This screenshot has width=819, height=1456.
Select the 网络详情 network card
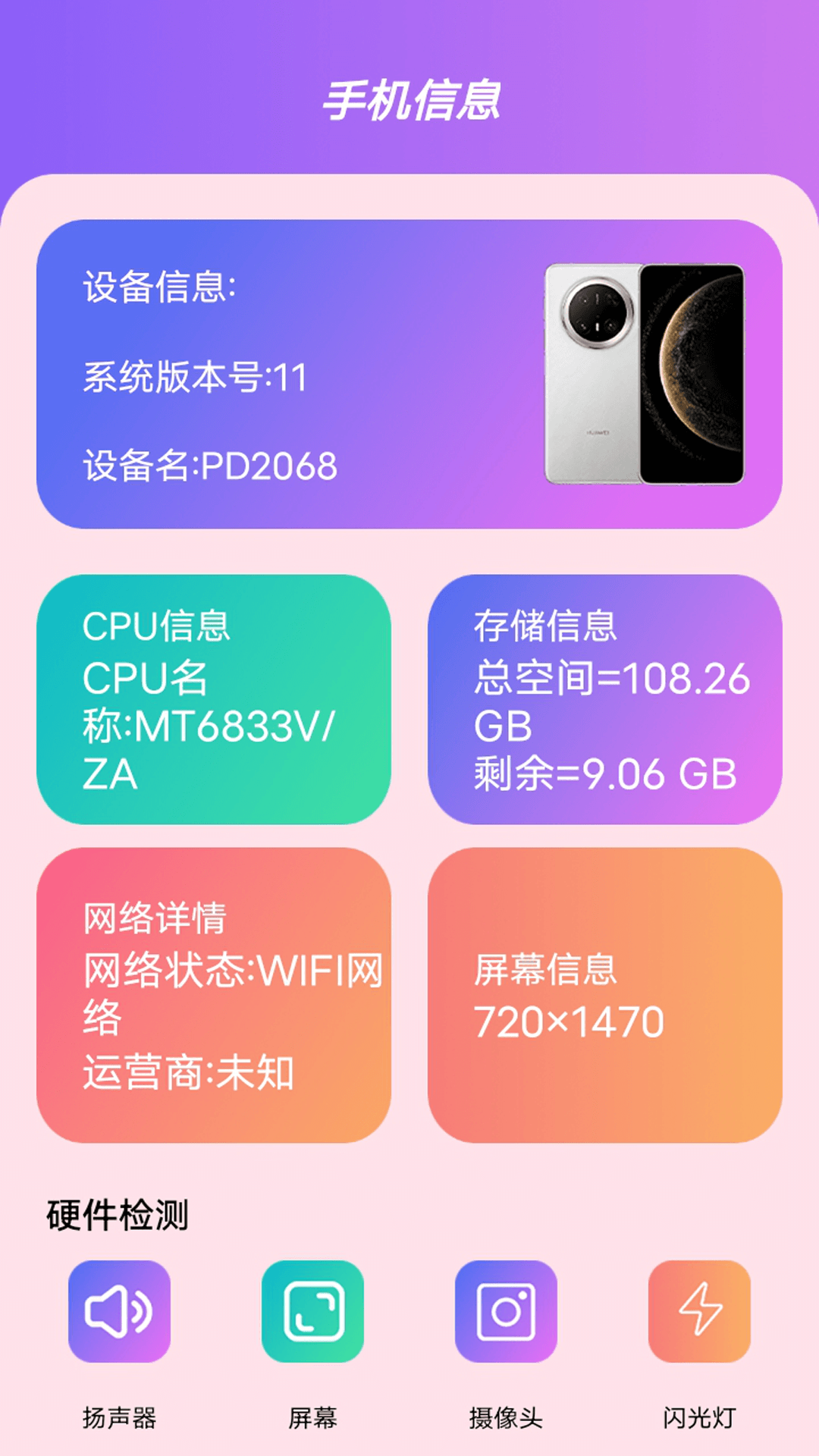(214, 995)
